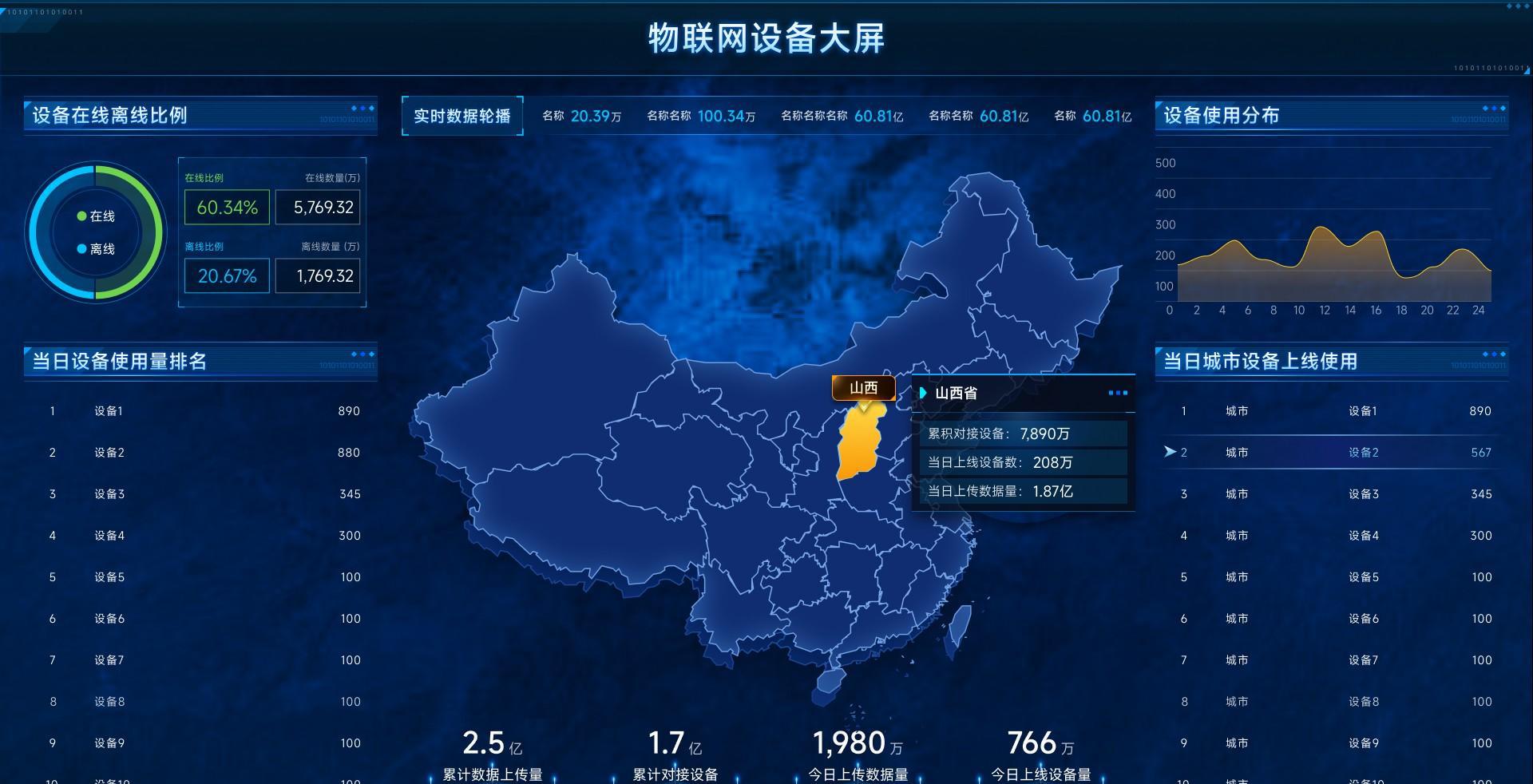Image resolution: width=1533 pixels, height=784 pixels.
Task: Open the 当日设备使用量排名 panel's dots menu
Action: pos(362,354)
